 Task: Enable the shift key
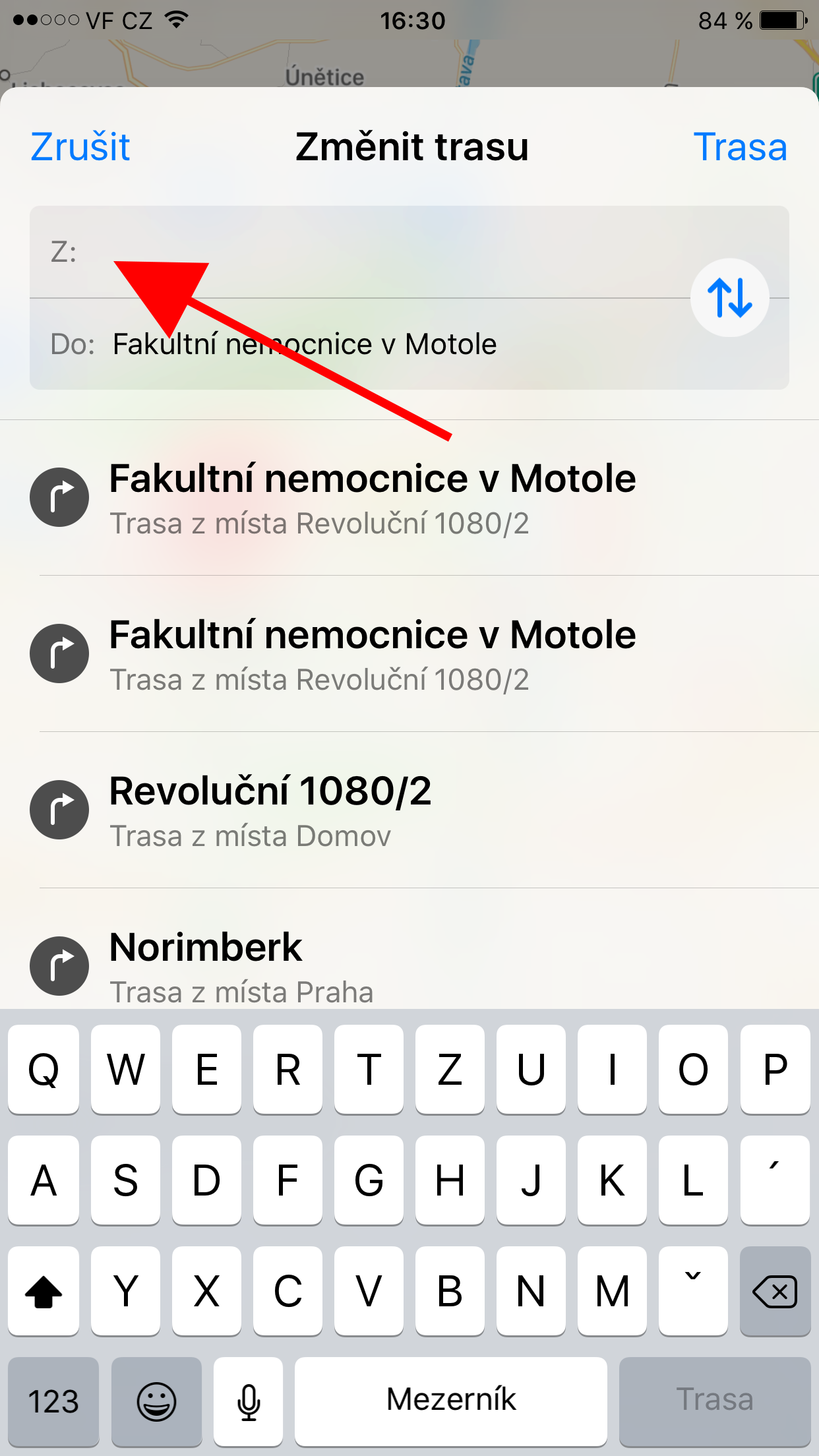point(44,1290)
